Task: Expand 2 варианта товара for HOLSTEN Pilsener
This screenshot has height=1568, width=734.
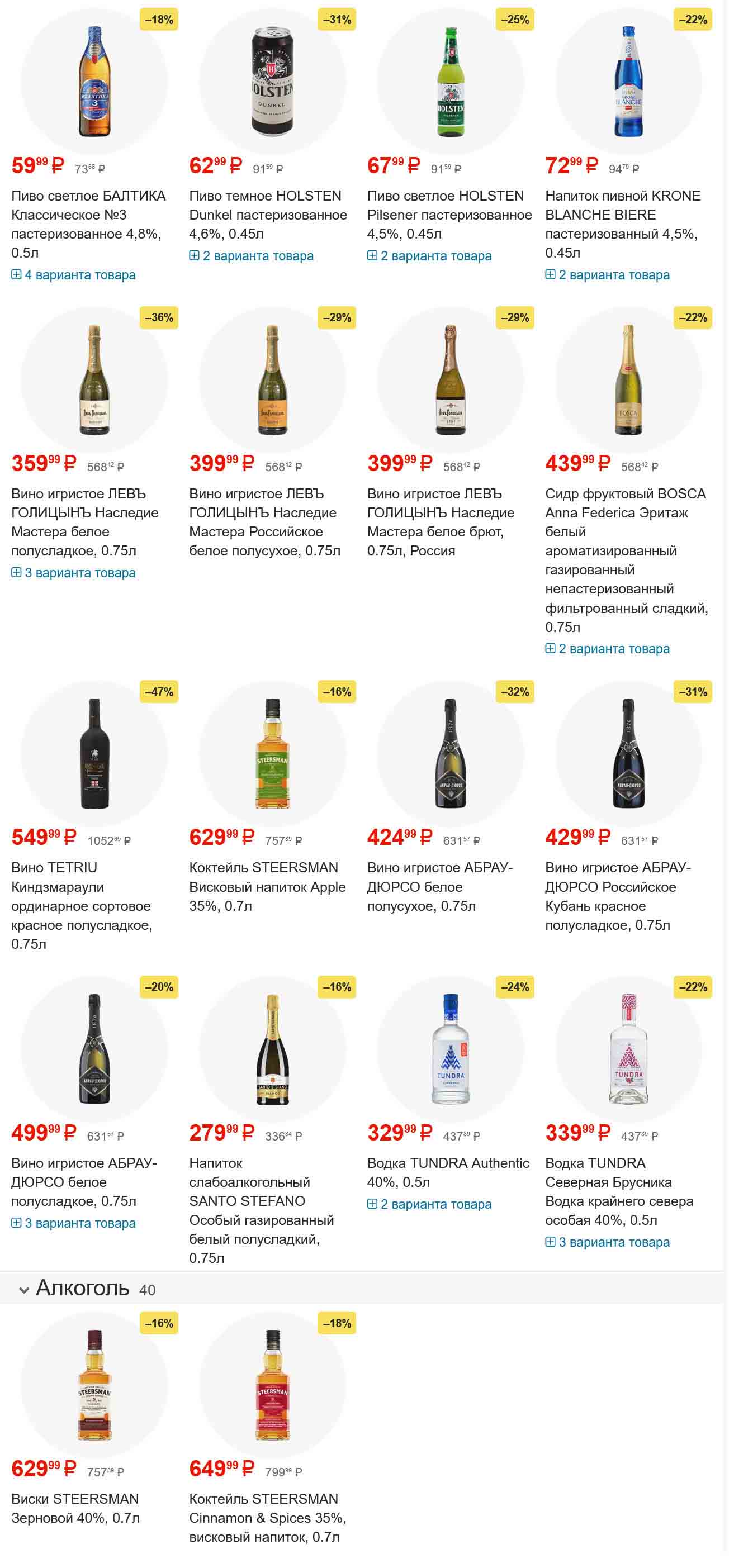Action: (x=429, y=256)
